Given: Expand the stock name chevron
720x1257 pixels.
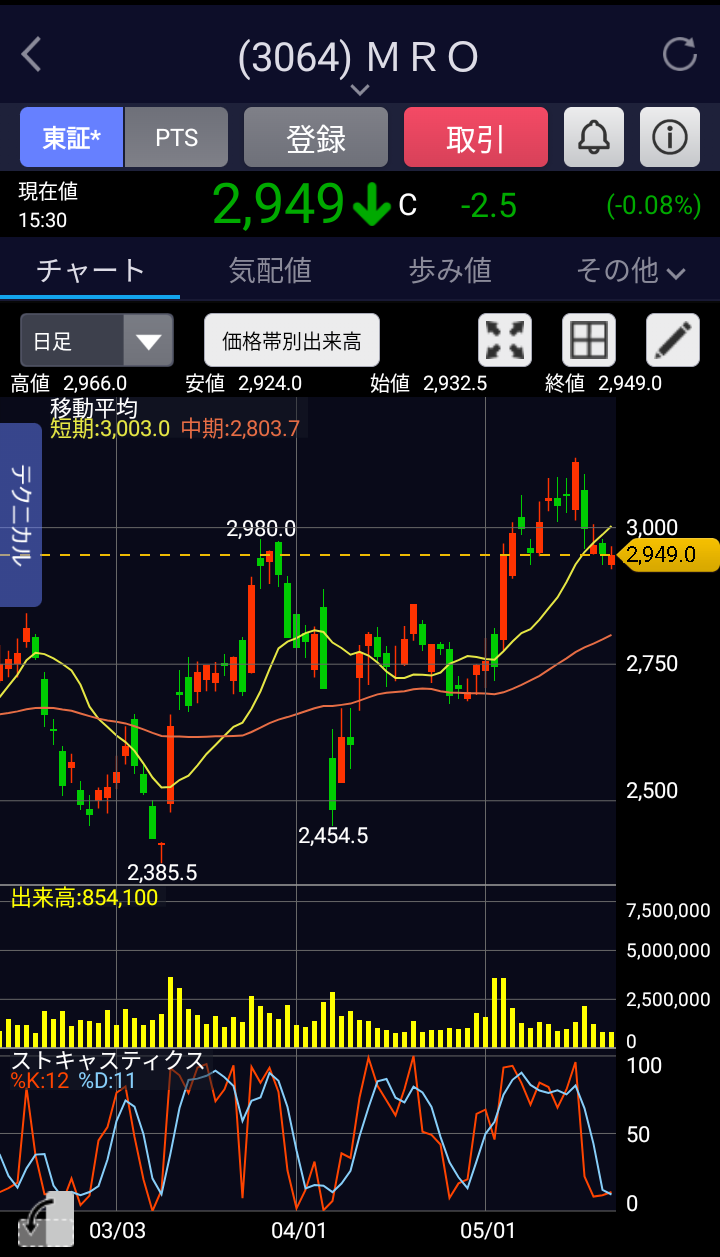Looking at the screenshot, I should 359,90.
